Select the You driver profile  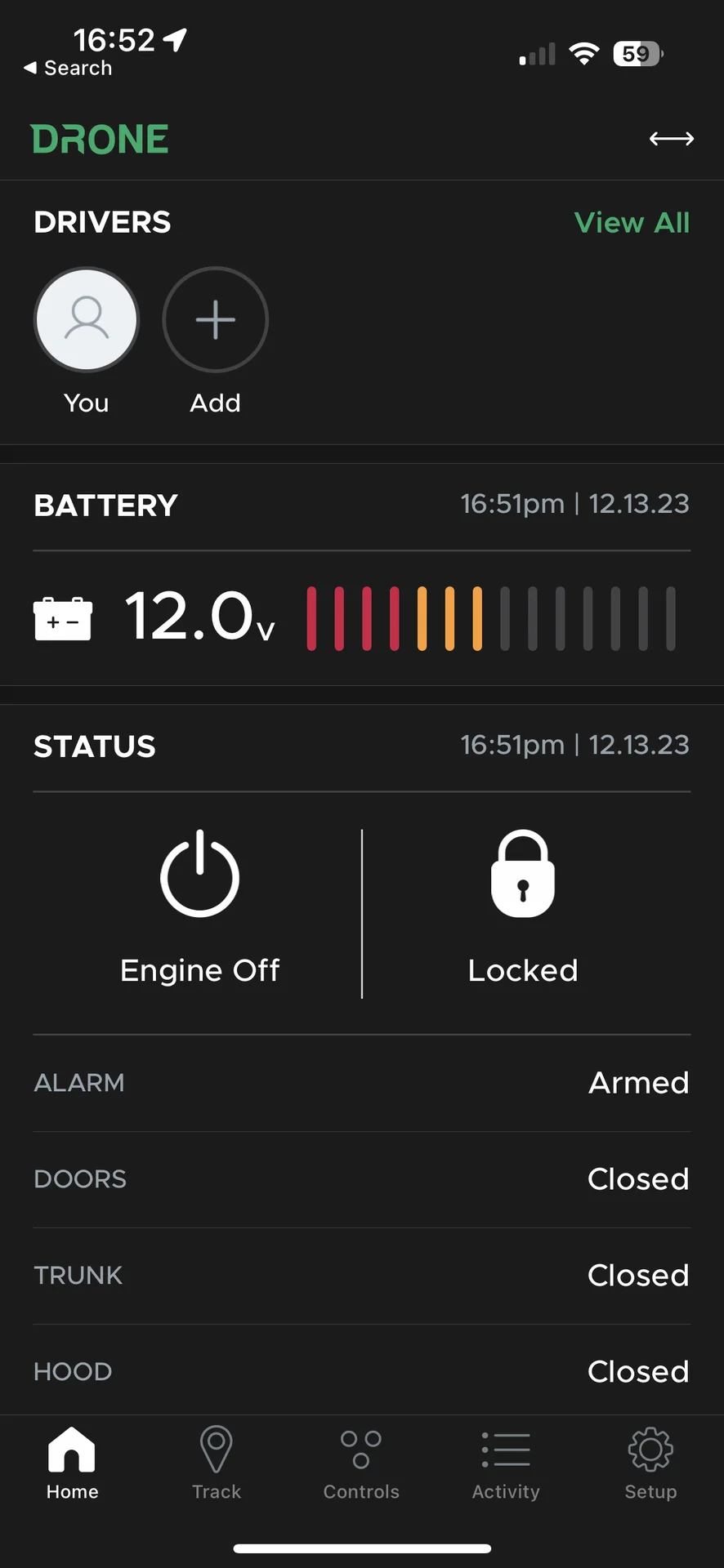[87, 320]
